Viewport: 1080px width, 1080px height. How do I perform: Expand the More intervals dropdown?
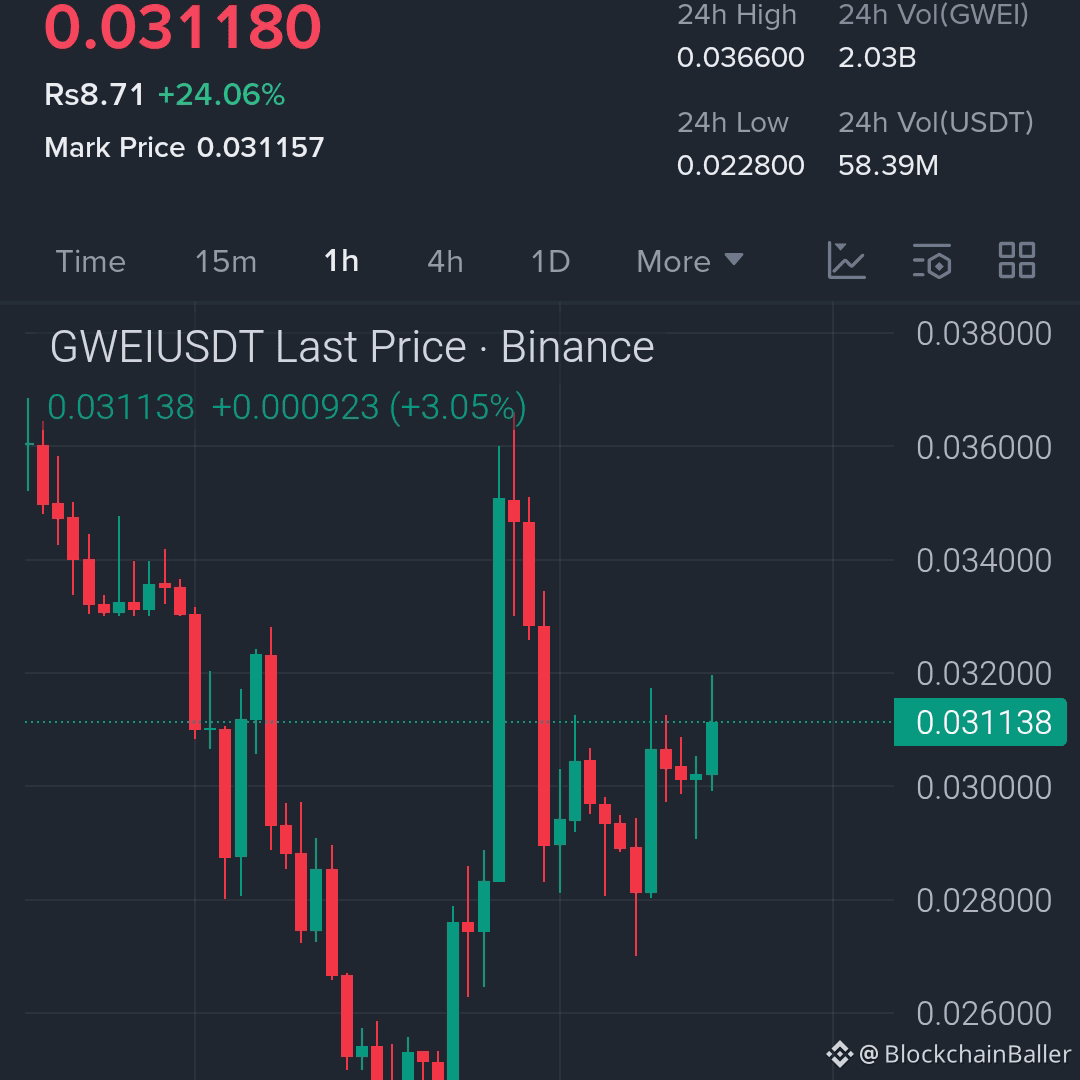(x=690, y=262)
